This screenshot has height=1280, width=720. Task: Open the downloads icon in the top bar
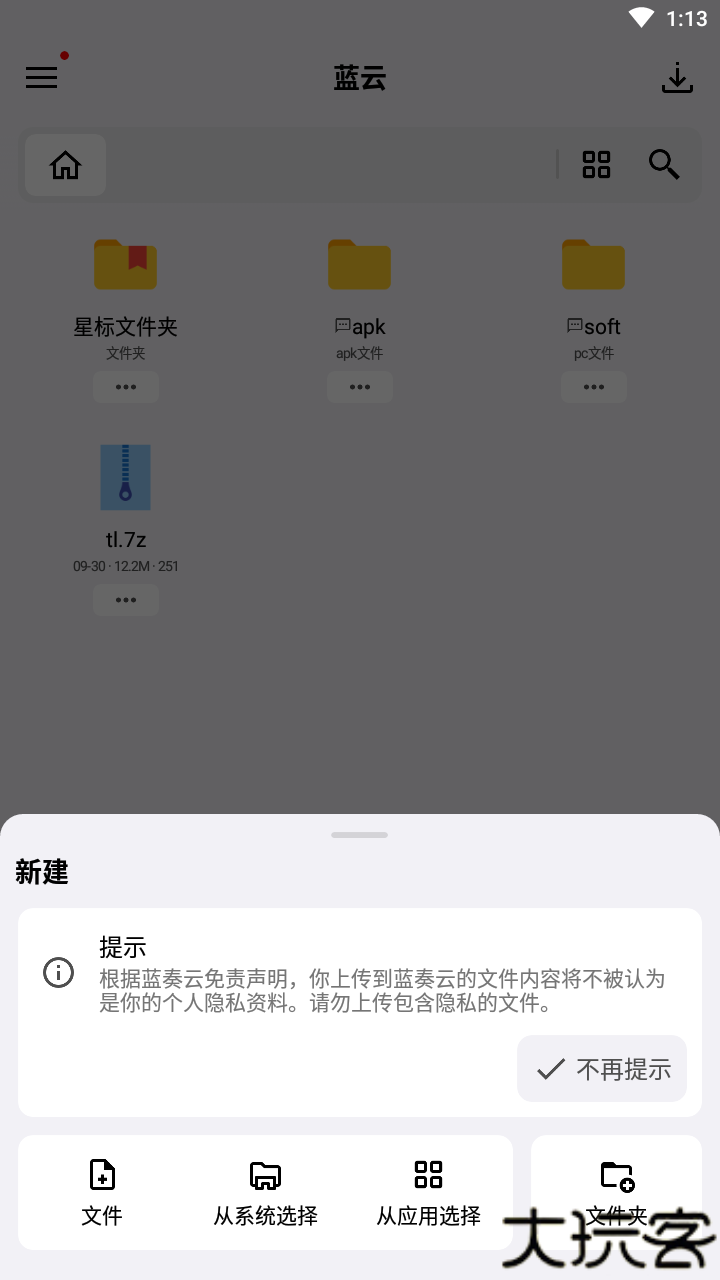(677, 78)
